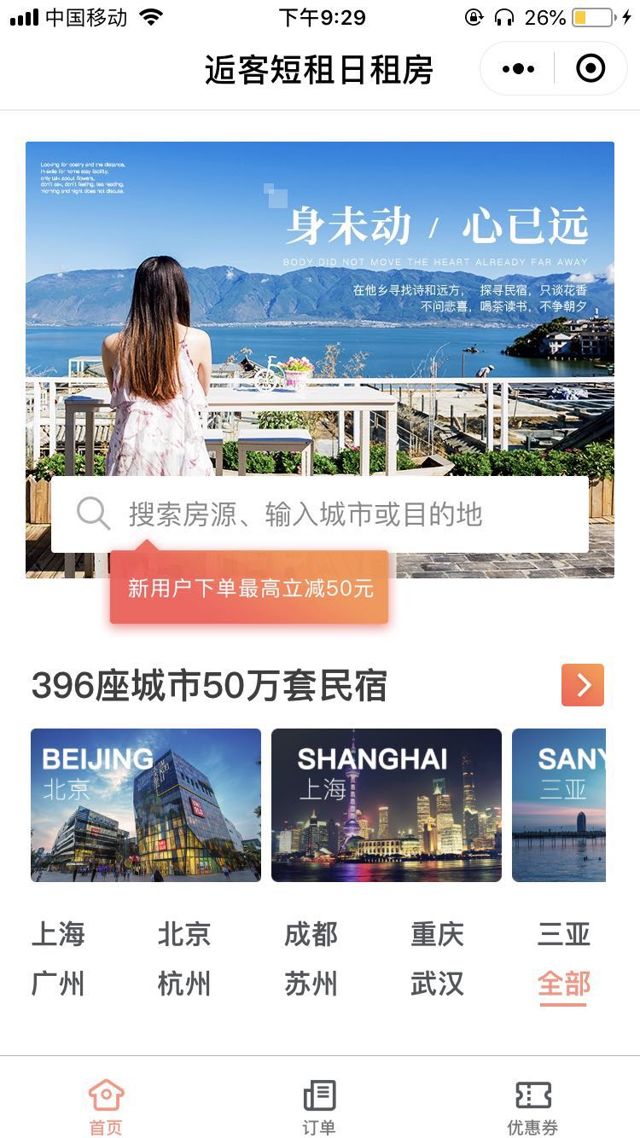This screenshot has height=1138, width=640.
Task: Tap the search field for listings or city
Action: coord(320,515)
